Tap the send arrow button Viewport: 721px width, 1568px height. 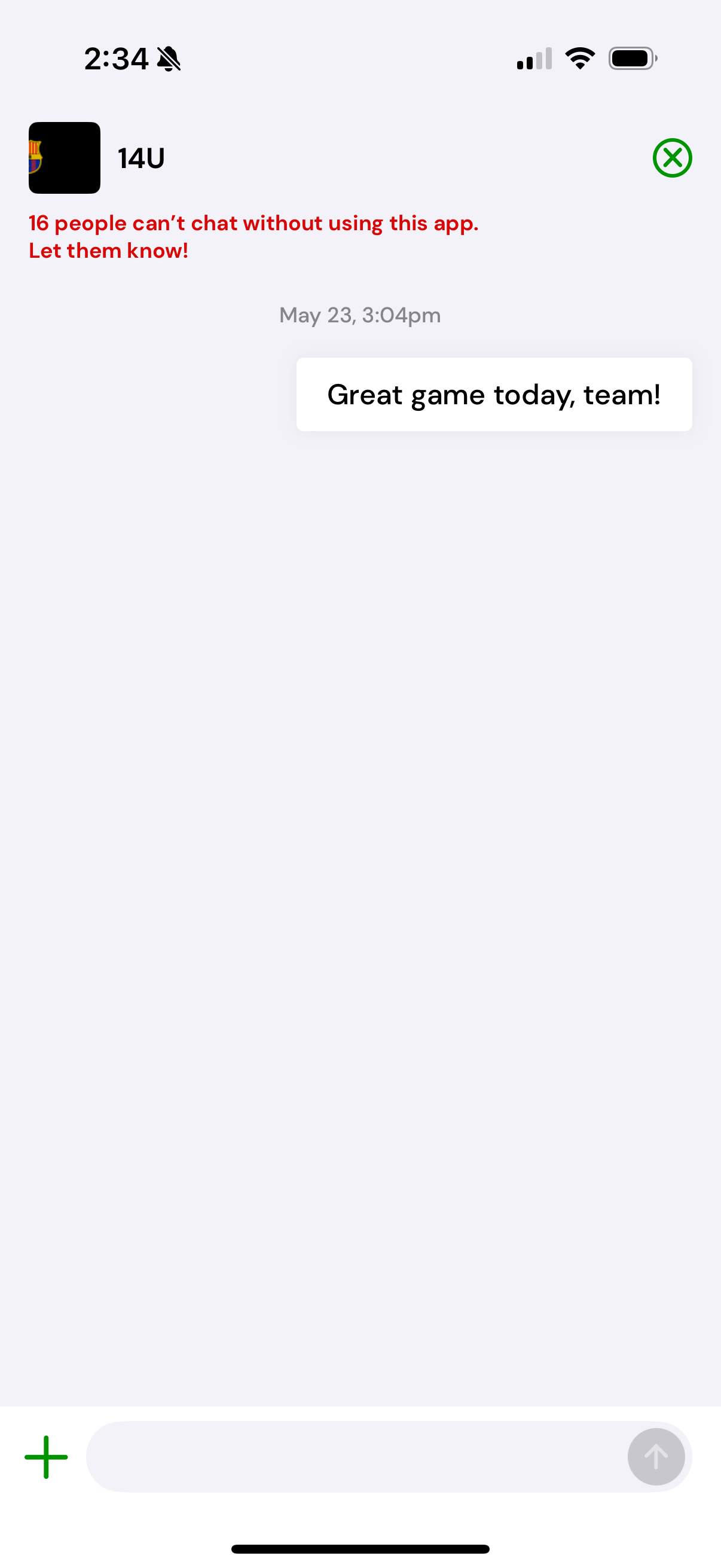pos(655,1457)
